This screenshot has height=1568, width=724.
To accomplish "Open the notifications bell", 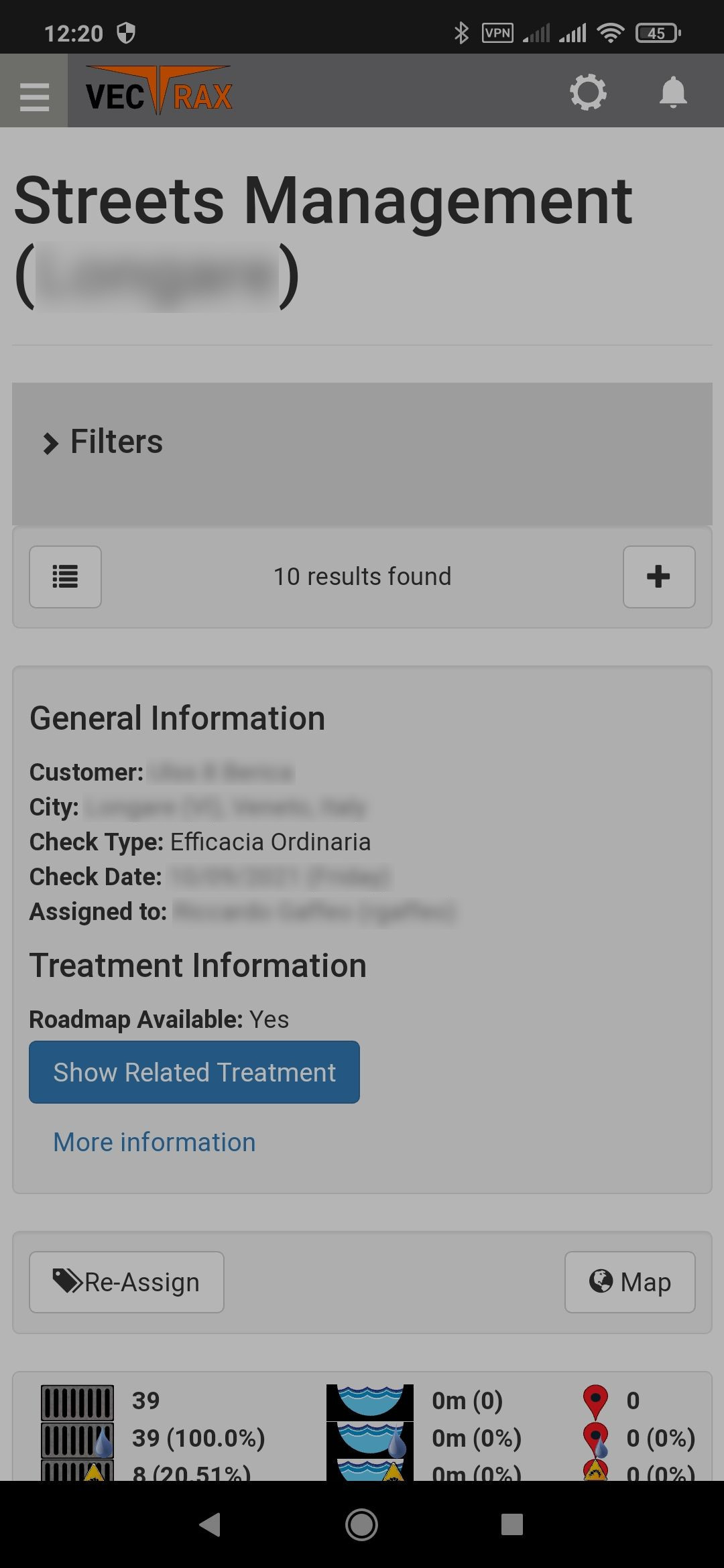I will [673, 92].
